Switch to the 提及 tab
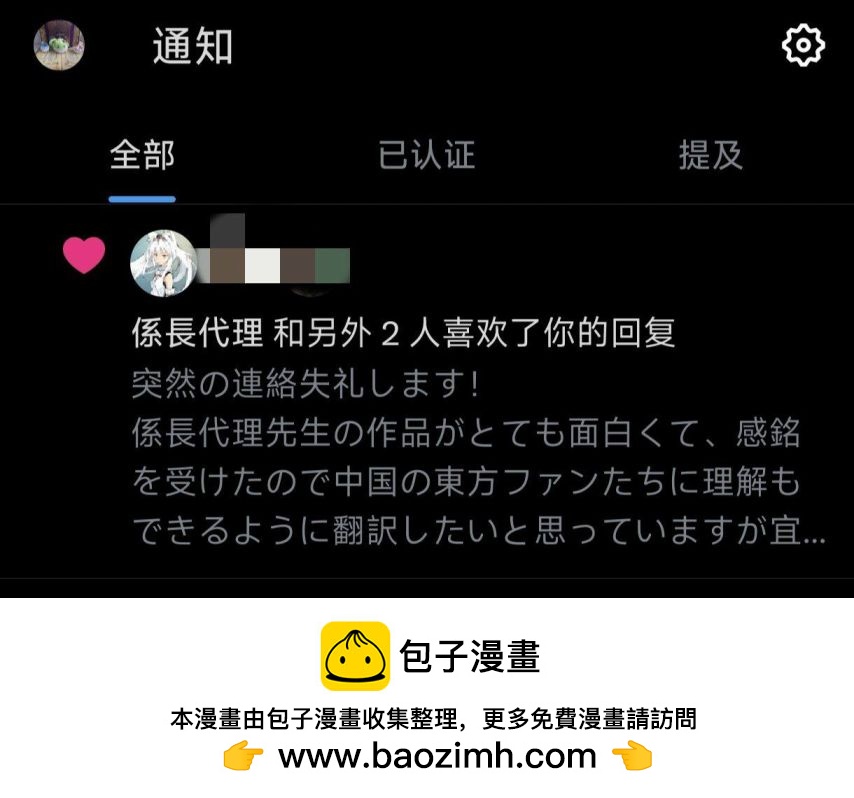 tap(711, 155)
